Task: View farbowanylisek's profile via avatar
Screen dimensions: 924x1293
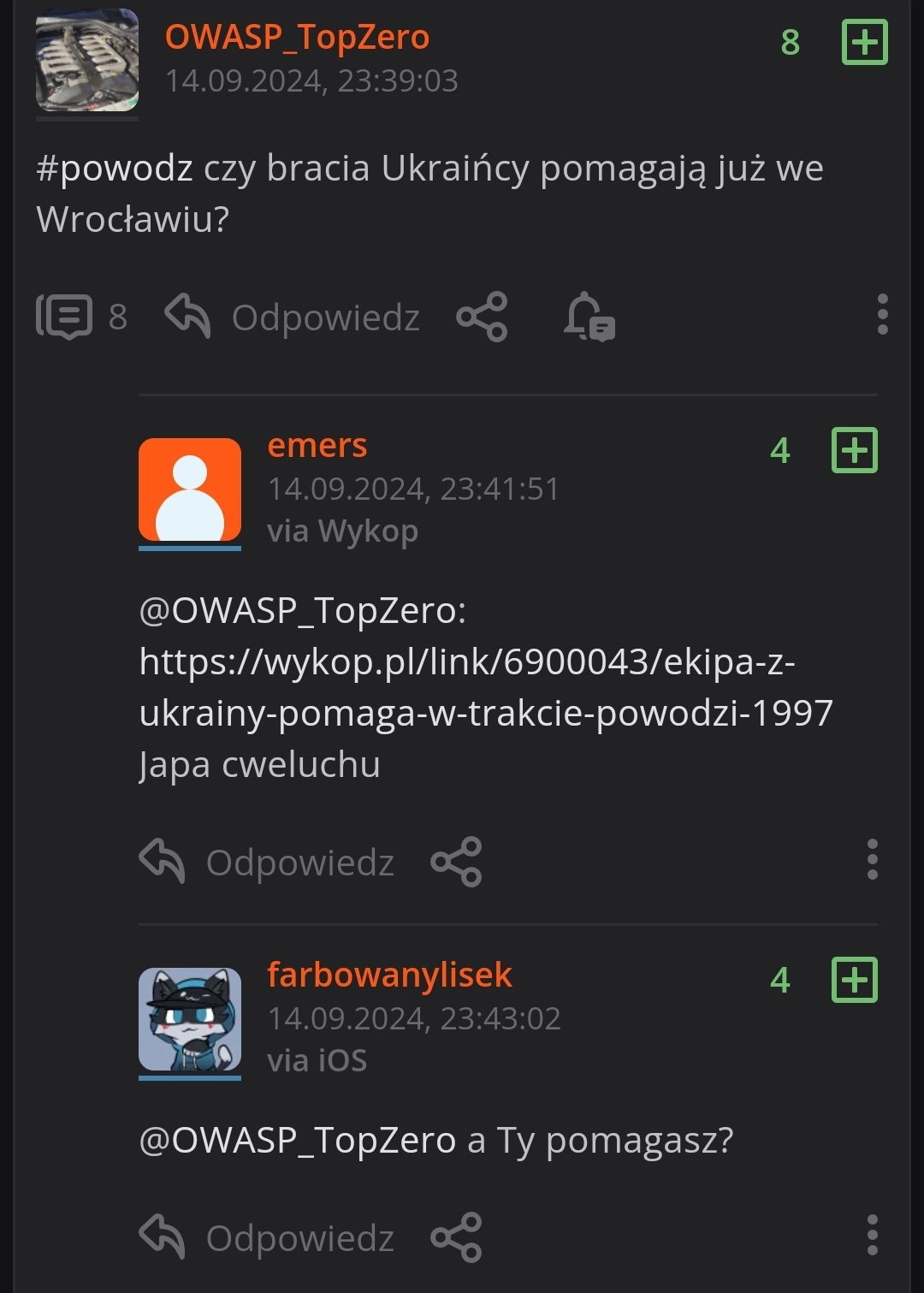Action: [x=190, y=1019]
